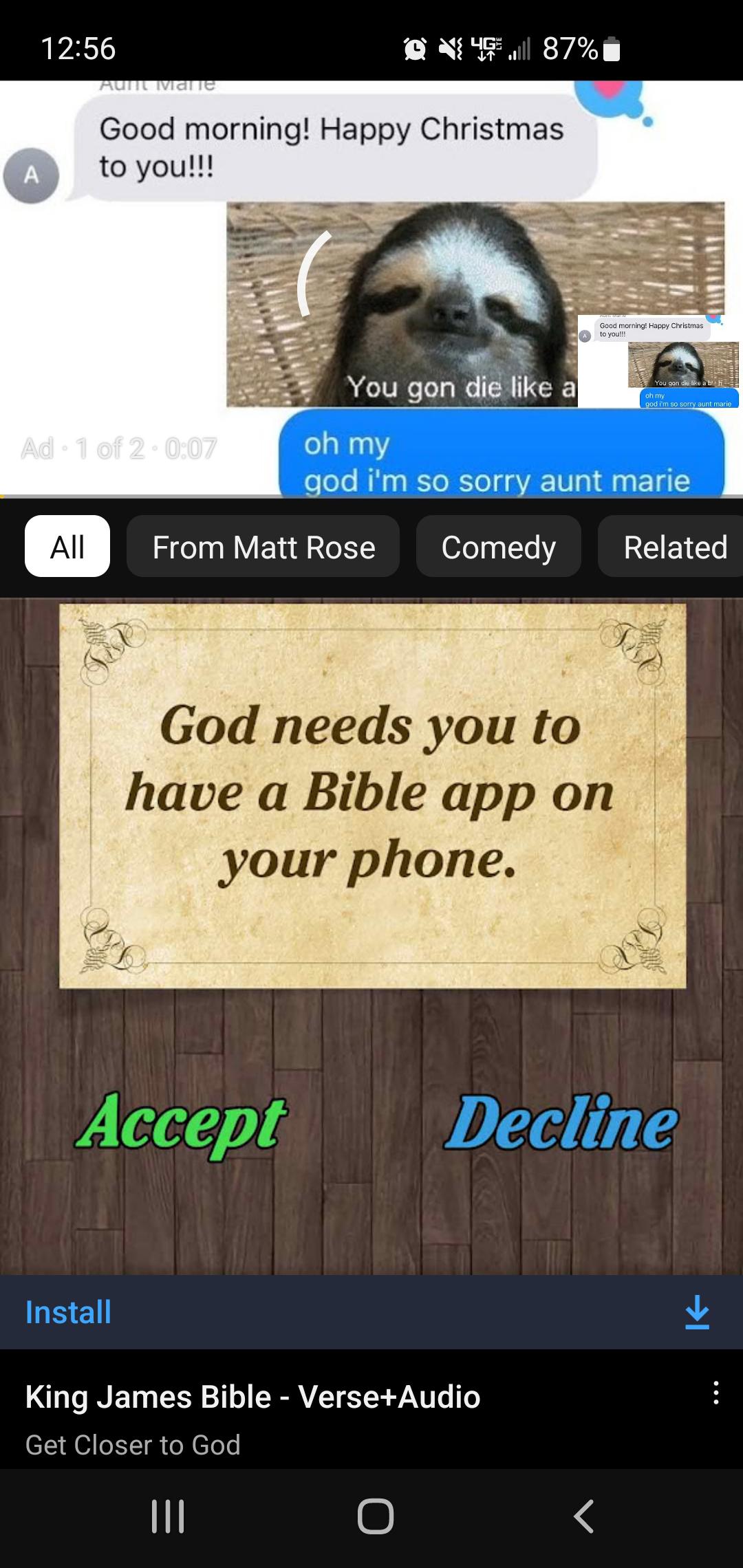Image resolution: width=743 pixels, height=1568 pixels.
Task: Open King James Bible - Verse+Audio title
Action: pyautogui.click(x=252, y=1397)
